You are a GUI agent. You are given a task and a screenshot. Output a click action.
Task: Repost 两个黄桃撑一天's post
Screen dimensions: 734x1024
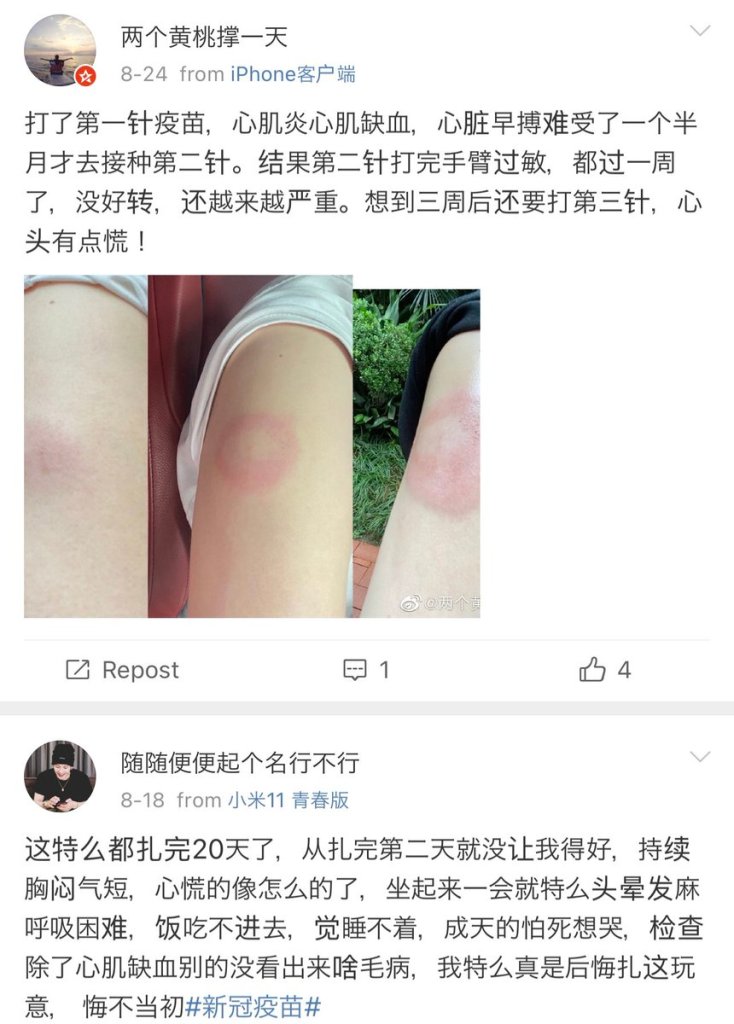point(122,670)
